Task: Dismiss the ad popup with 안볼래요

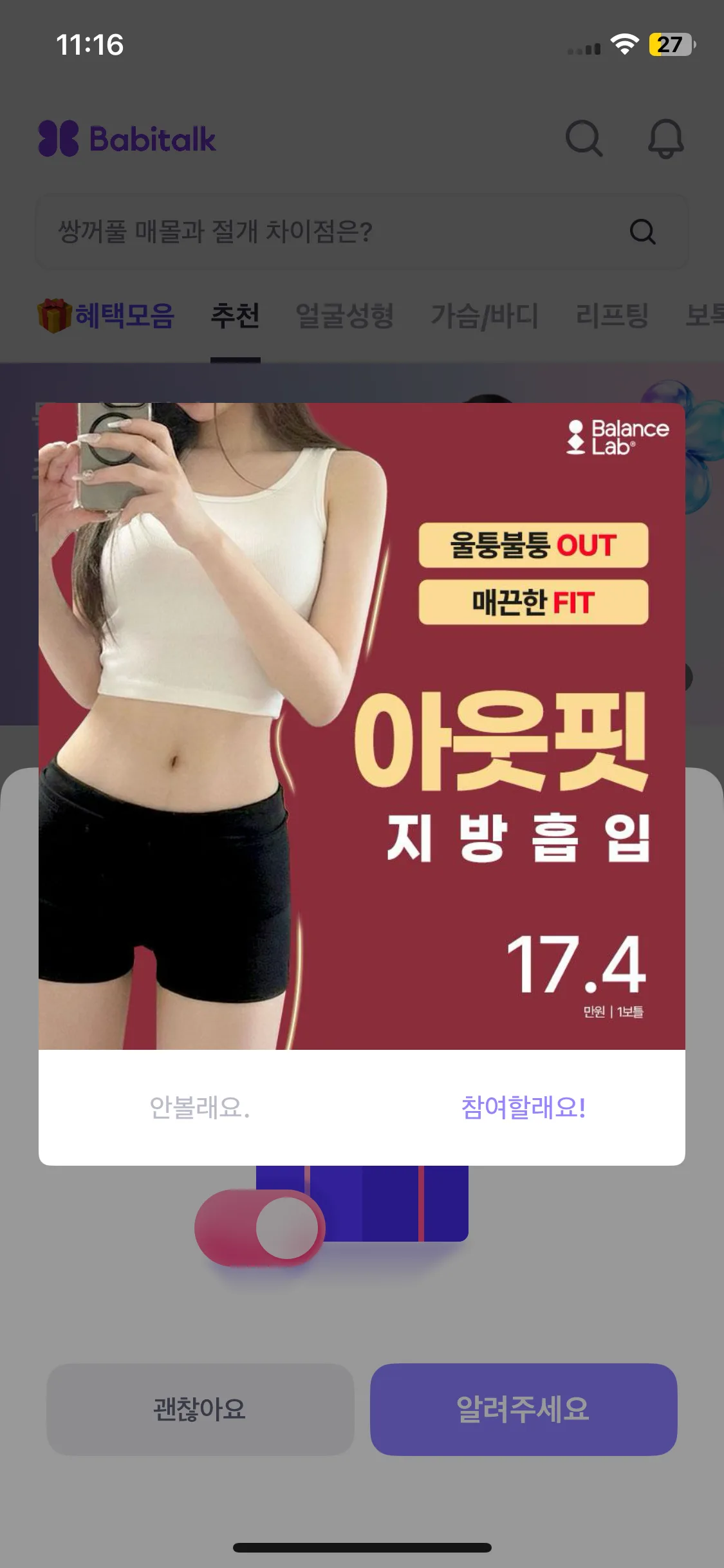Action: point(200,1108)
